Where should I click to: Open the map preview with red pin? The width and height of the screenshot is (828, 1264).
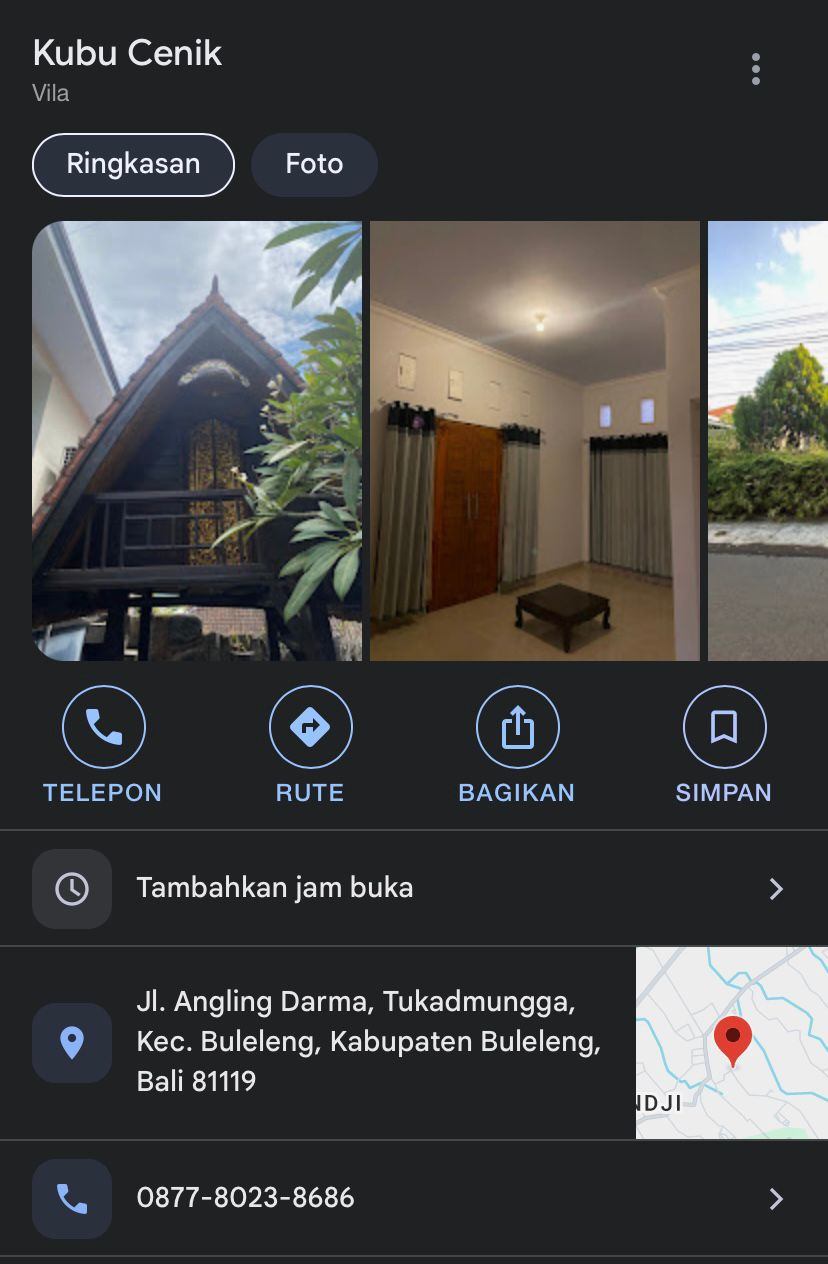(732, 1042)
